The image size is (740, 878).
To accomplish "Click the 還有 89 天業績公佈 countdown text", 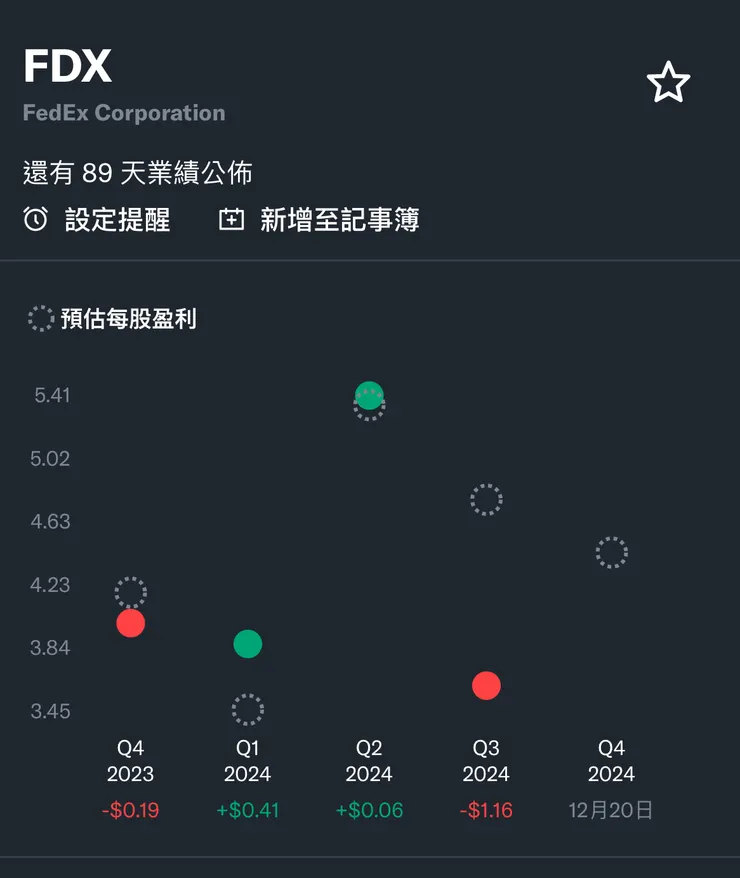I will click(x=138, y=172).
